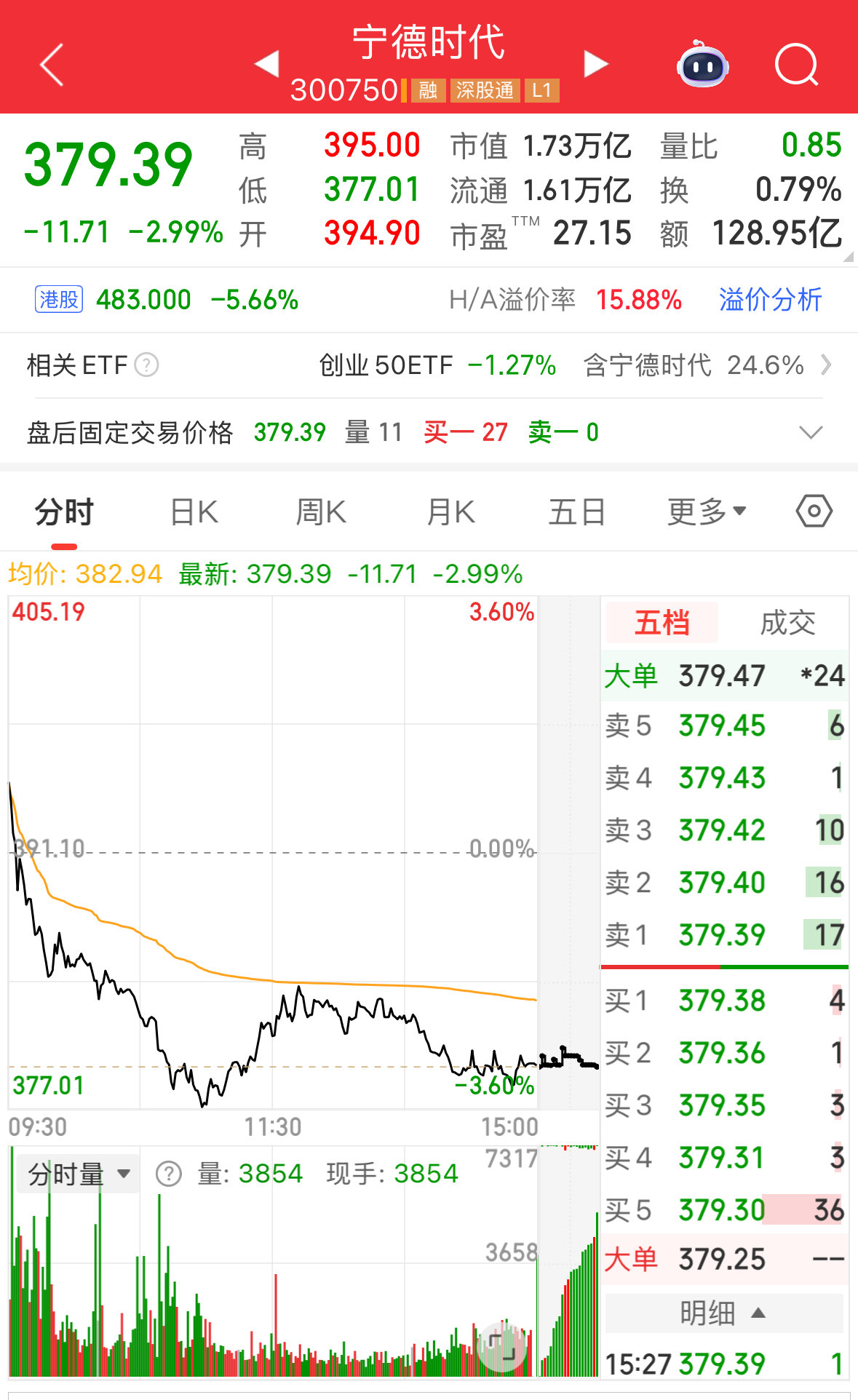Tap the fullscreen chart icon
Viewport: 858px width, 1400px height.
[x=502, y=1347]
